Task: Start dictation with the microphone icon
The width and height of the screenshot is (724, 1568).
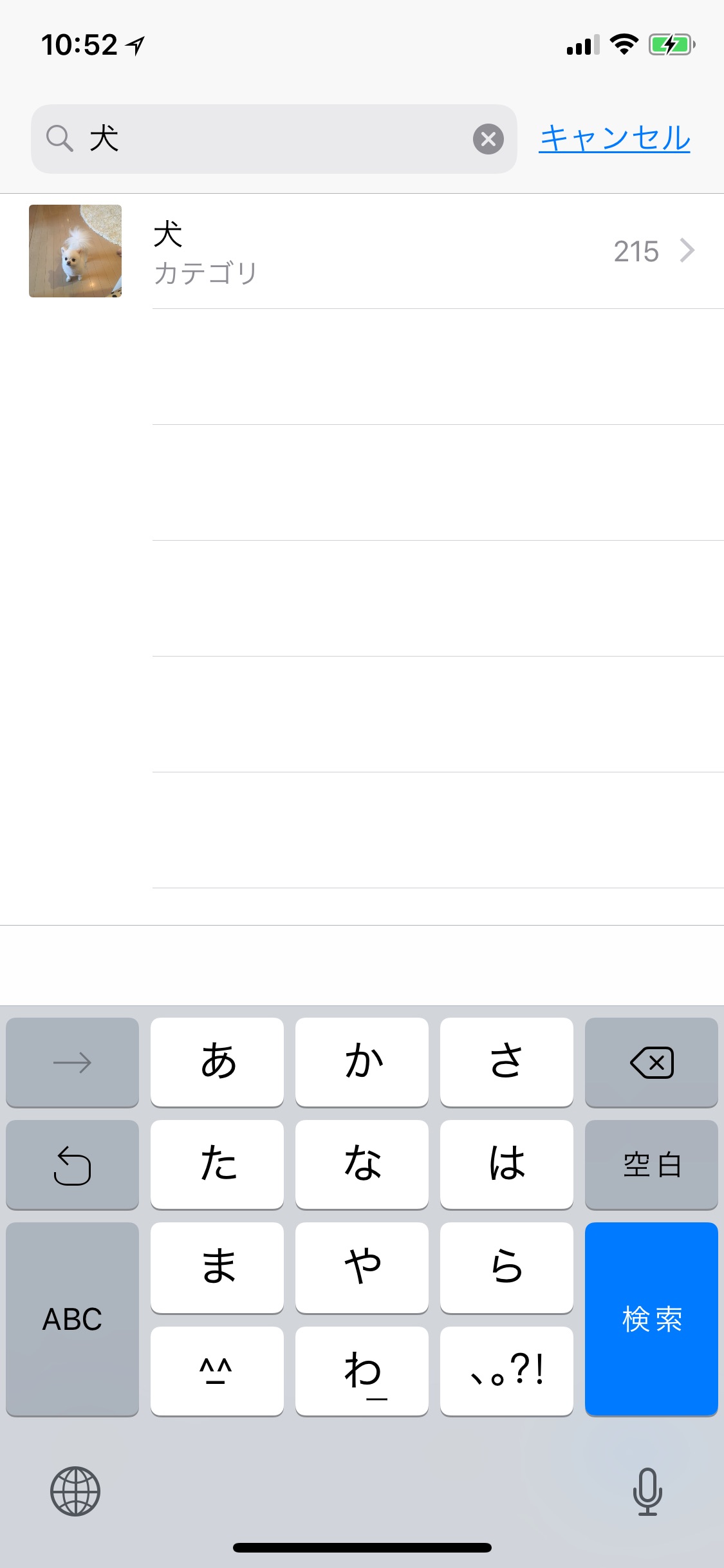Action: click(x=647, y=1491)
